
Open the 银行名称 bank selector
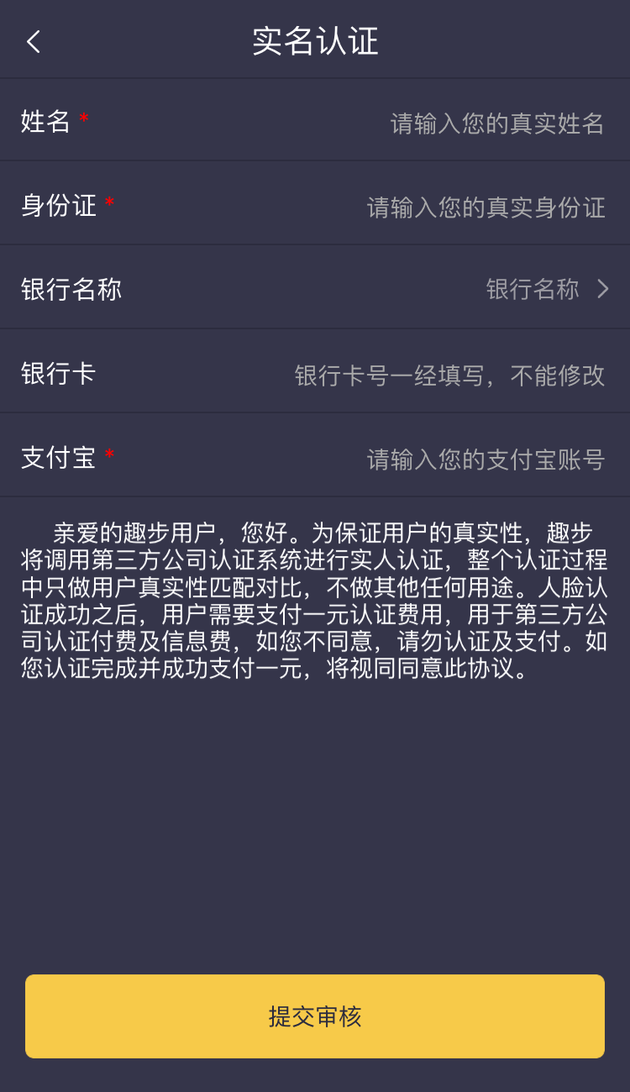545,290
